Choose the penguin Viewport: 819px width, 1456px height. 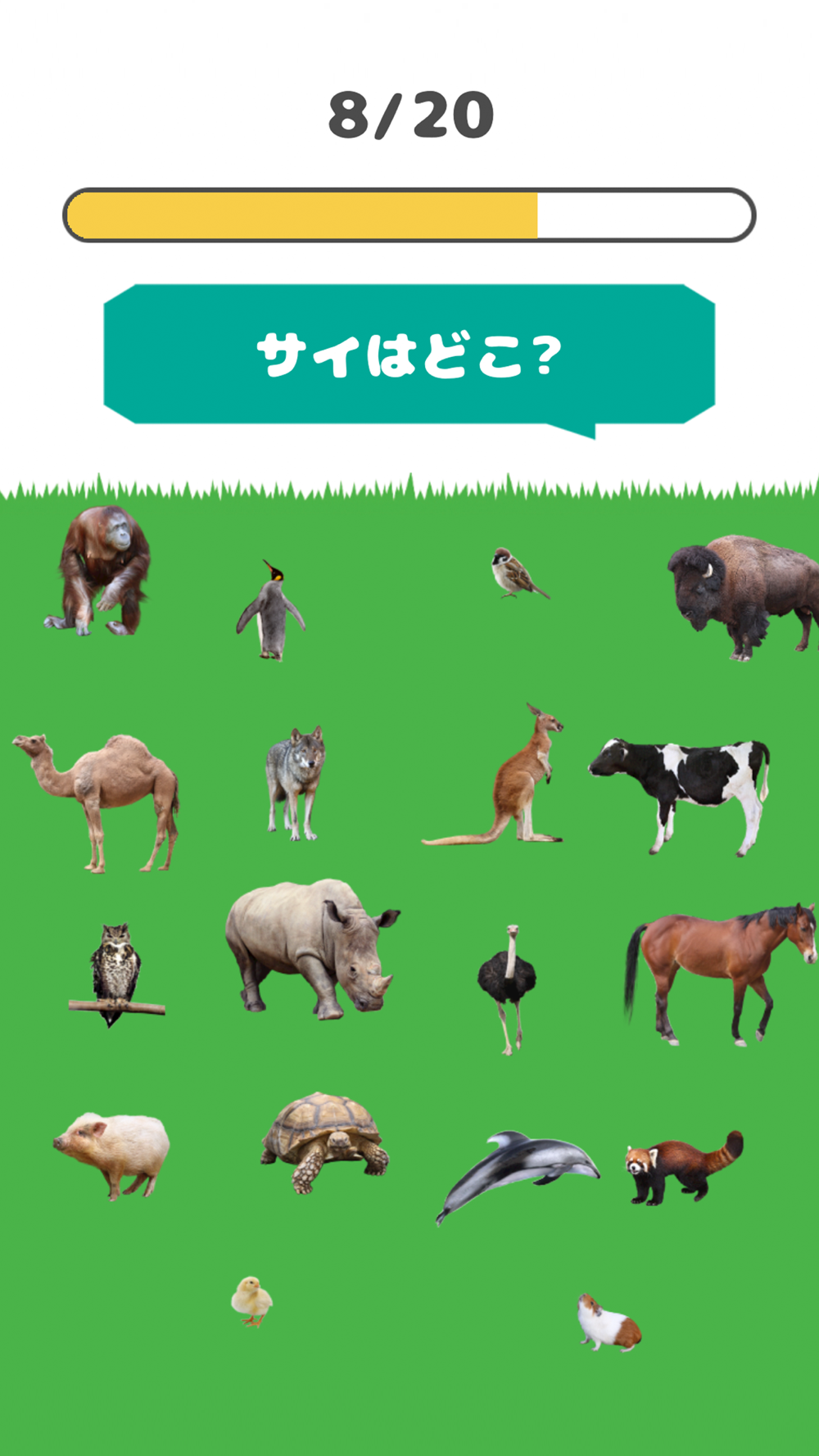[x=271, y=610]
